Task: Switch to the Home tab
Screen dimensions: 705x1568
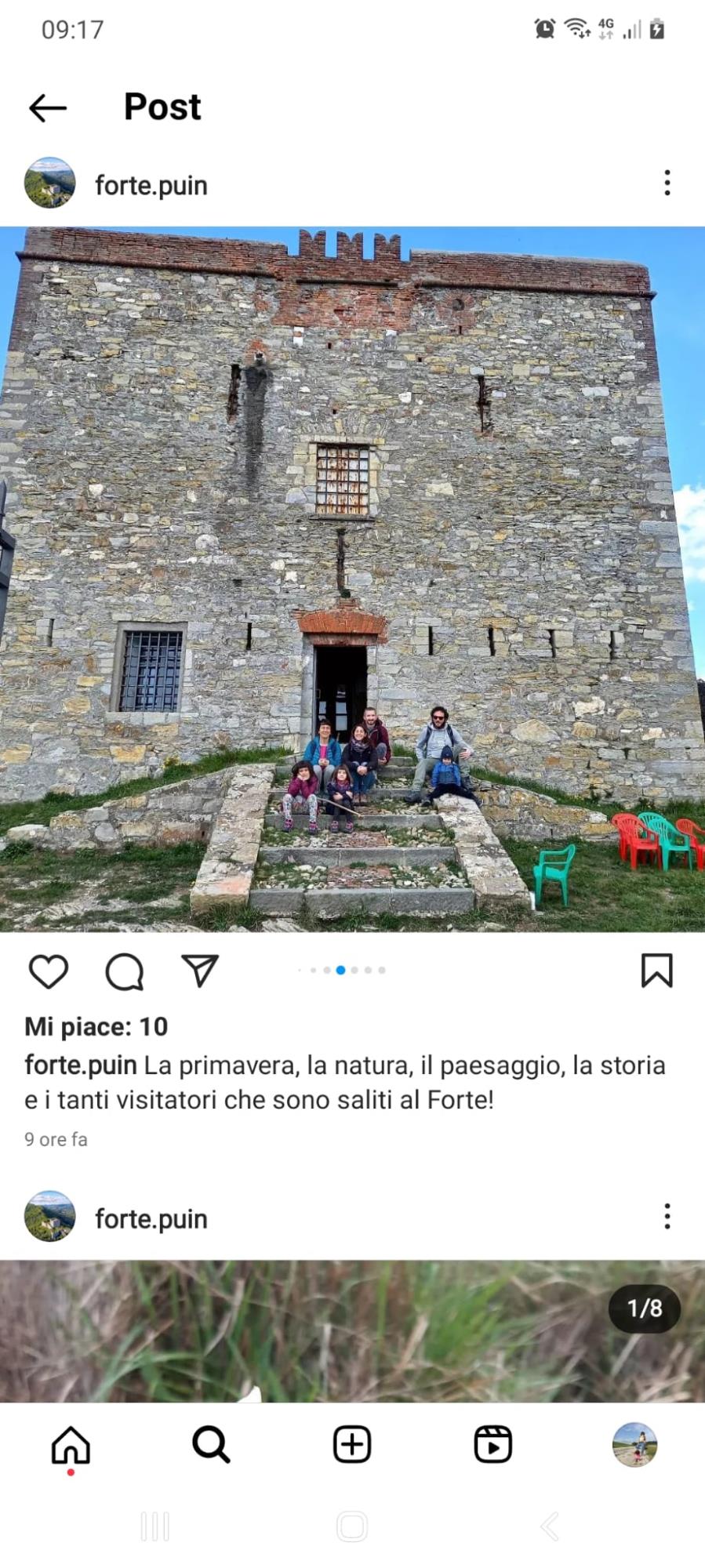Action: click(x=71, y=1444)
